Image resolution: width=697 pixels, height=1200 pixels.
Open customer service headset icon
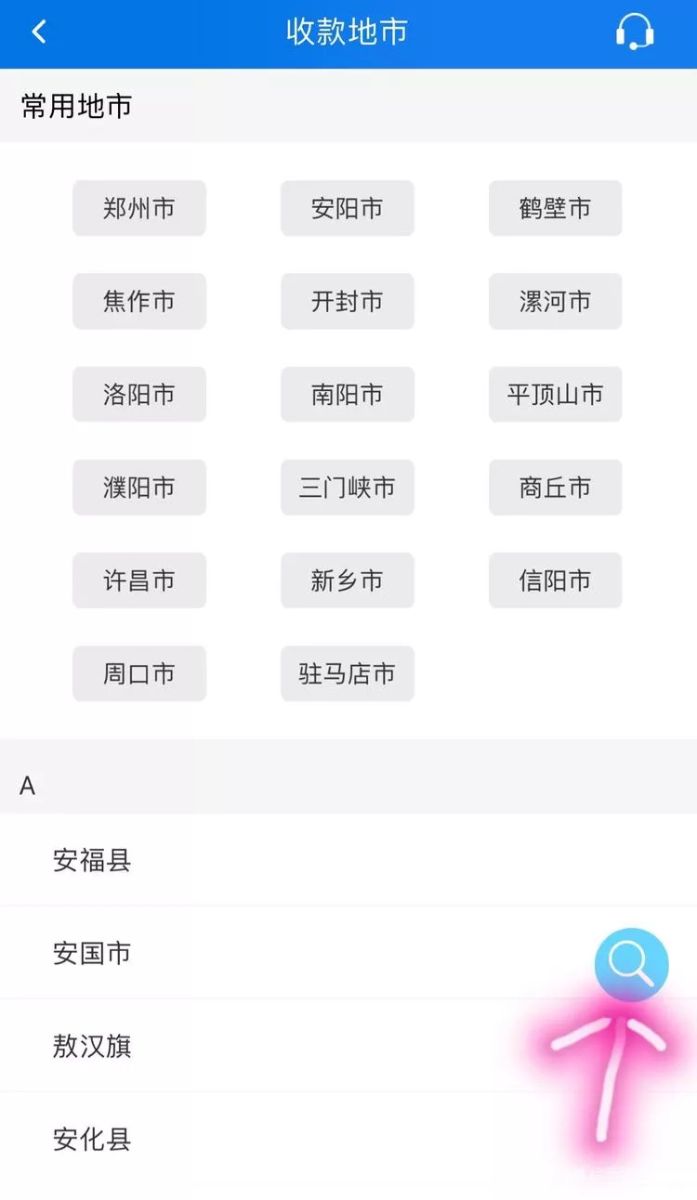click(634, 32)
